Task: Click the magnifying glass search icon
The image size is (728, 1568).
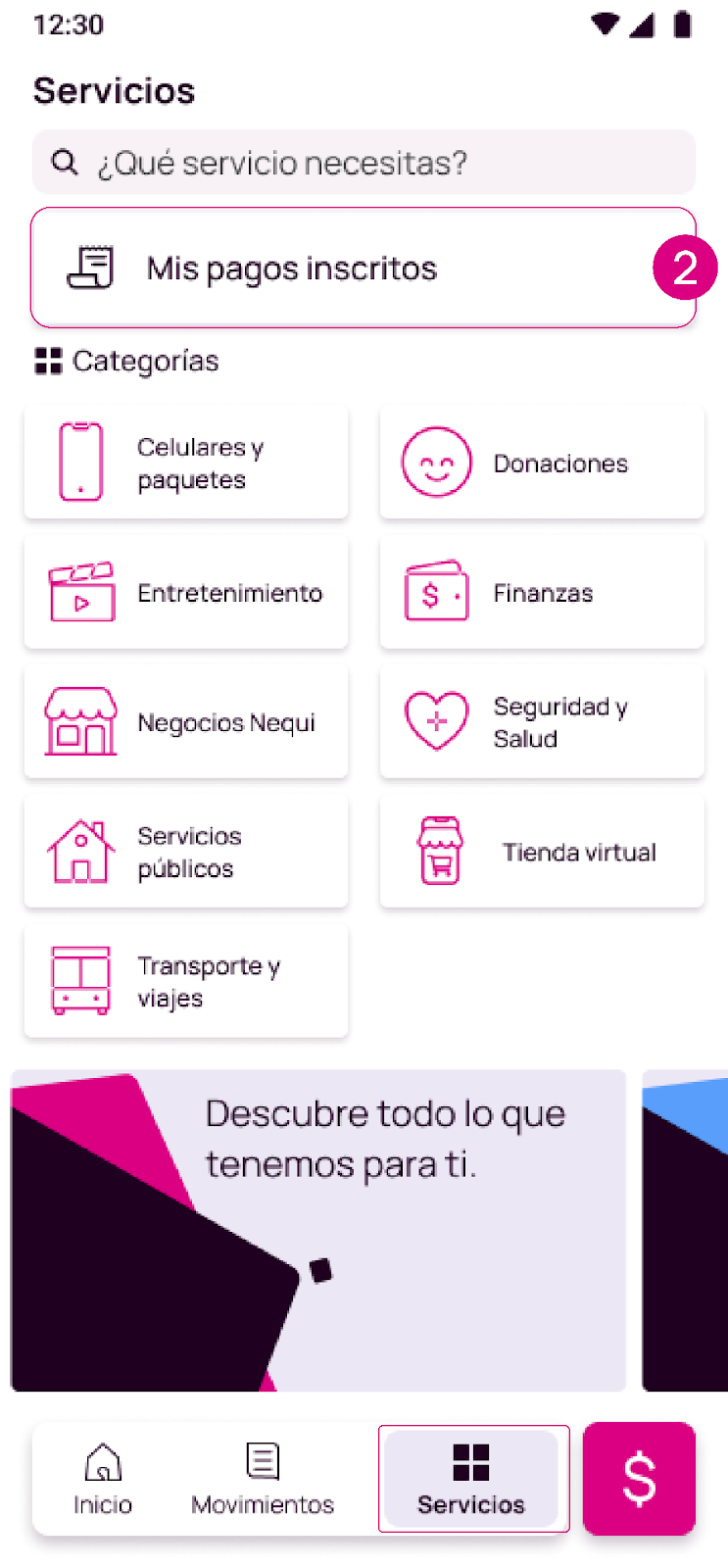Action: [64, 162]
